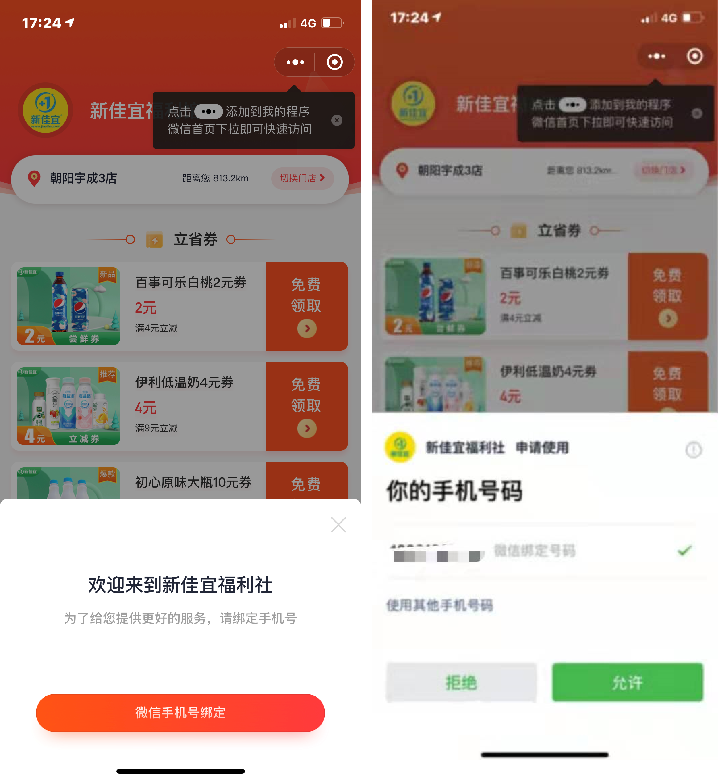
Task: Select the 微信绑定号码 phone number row
Action: 540,551
